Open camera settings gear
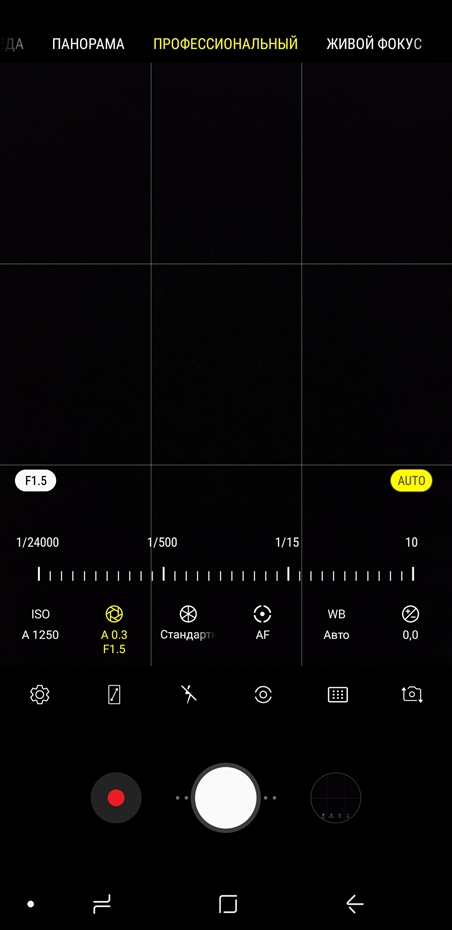The image size is (452, 930). (x=40, y=695)
